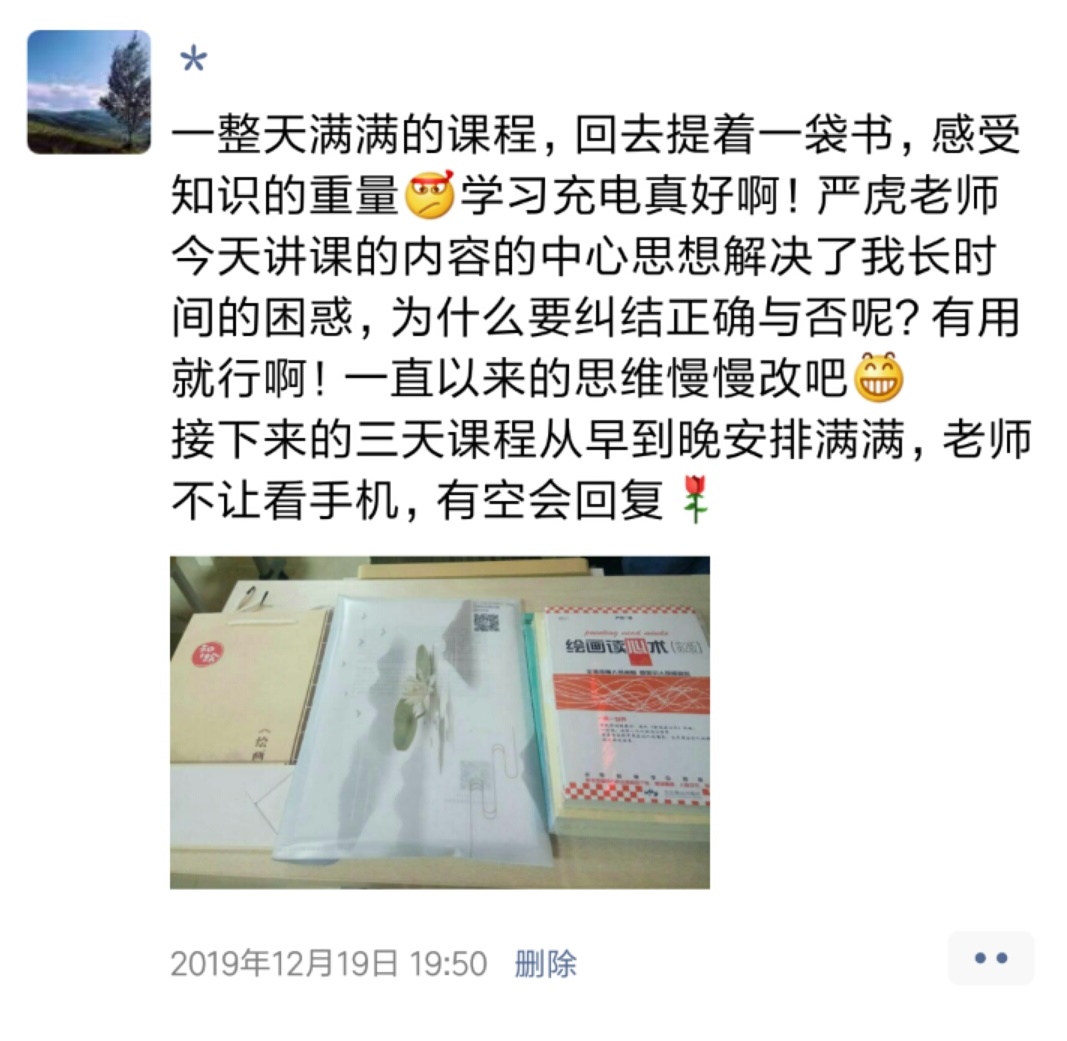Image resolution: width=1067 pixels, height=1041 pixels.
Task: Open the poster's landscape profile avatar
Action: 89,92
